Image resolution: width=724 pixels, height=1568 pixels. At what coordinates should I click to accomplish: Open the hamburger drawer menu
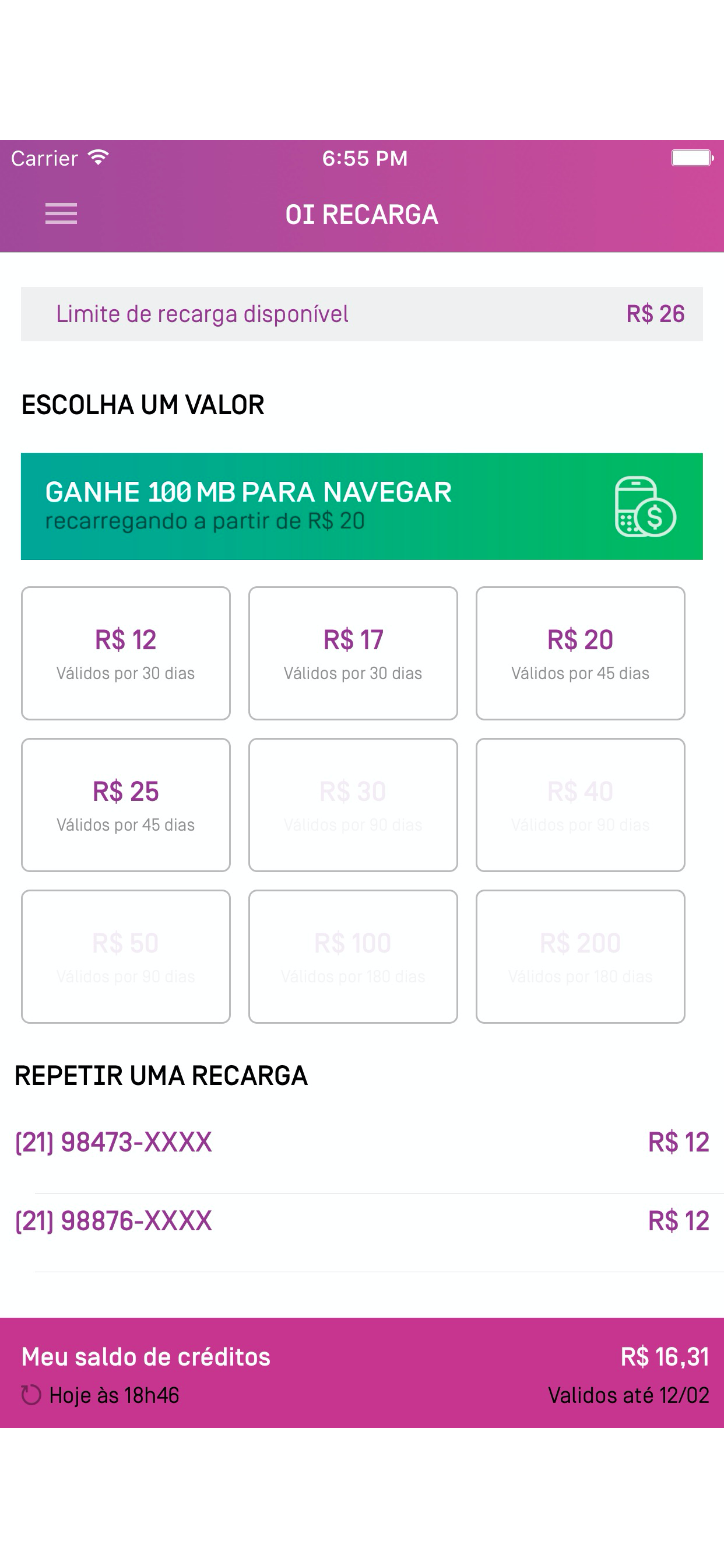pyautogui.click(x=61, y=213)
